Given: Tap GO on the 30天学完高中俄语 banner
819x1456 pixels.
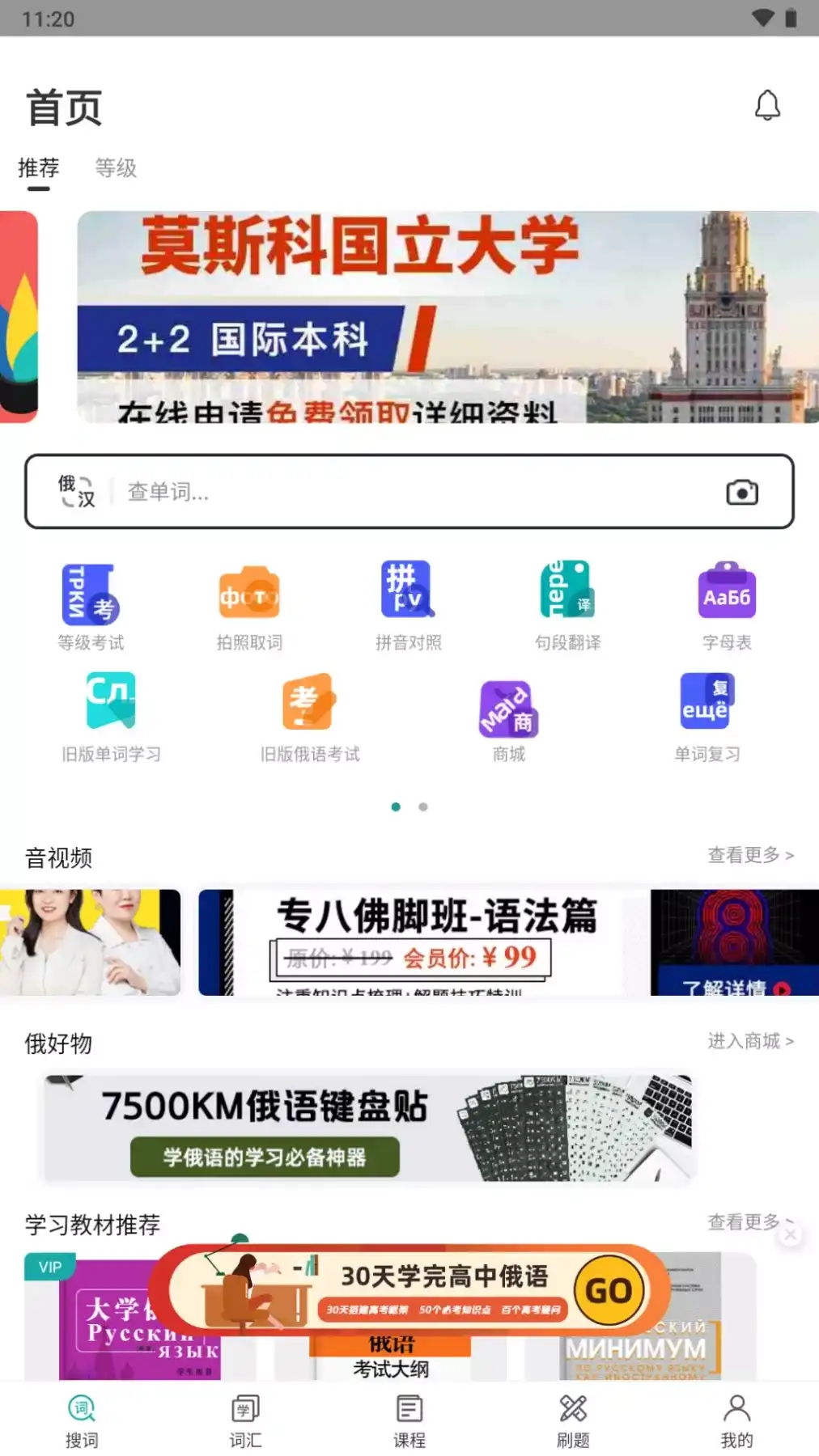Looking at the screenshot, I should pos(609,1290).
